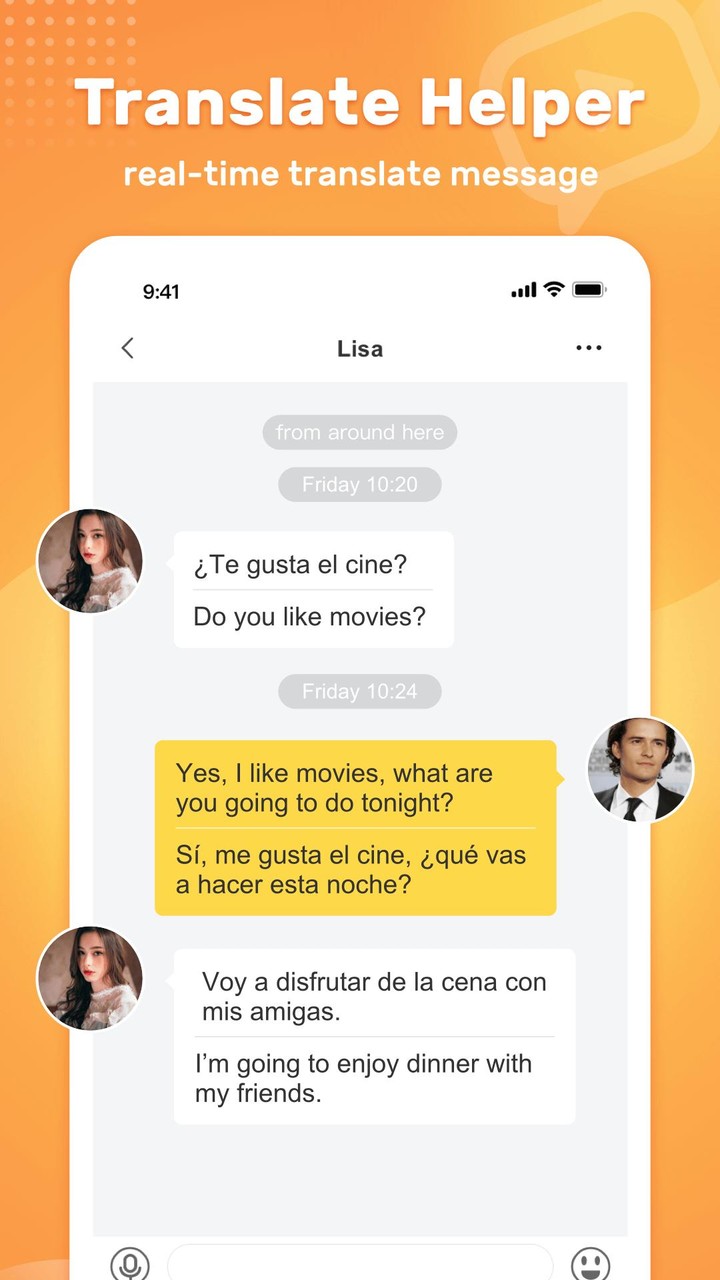Expand the '¿Te gusta el cine?' message
The width and height of the screenshot is (720, 1280).
(313, 590)
